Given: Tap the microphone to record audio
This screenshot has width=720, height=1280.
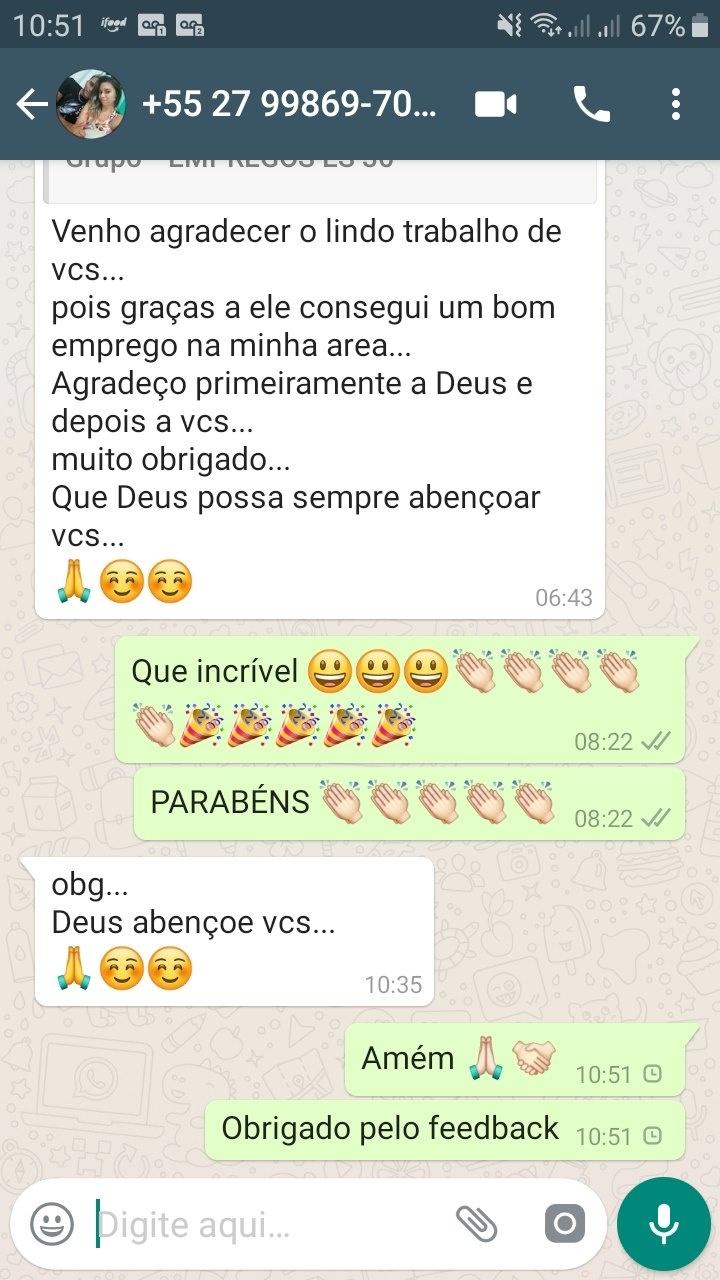Looking at the screenshot, I should (x=663, y=1223).
